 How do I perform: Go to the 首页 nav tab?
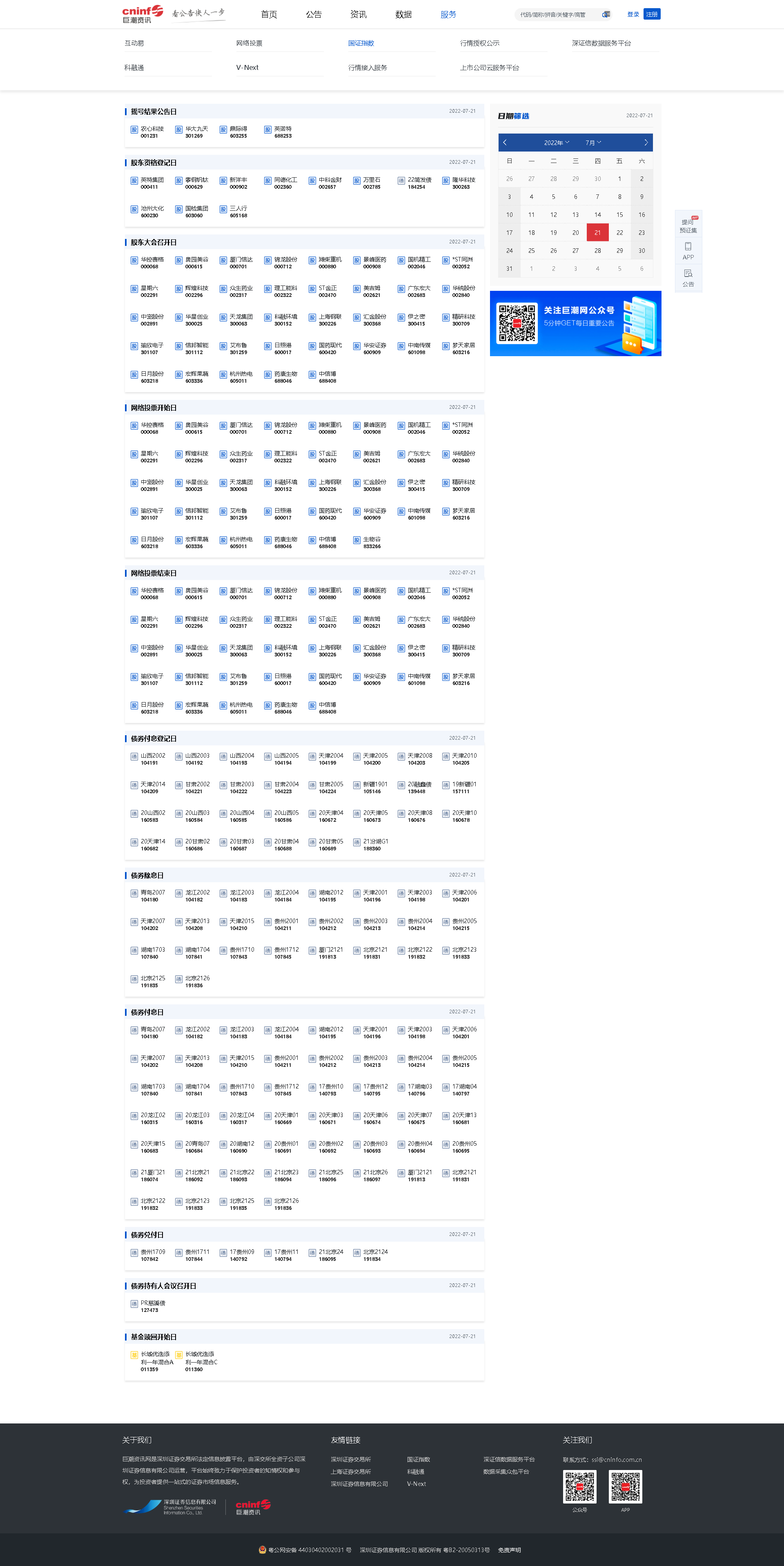click(269, 15)
